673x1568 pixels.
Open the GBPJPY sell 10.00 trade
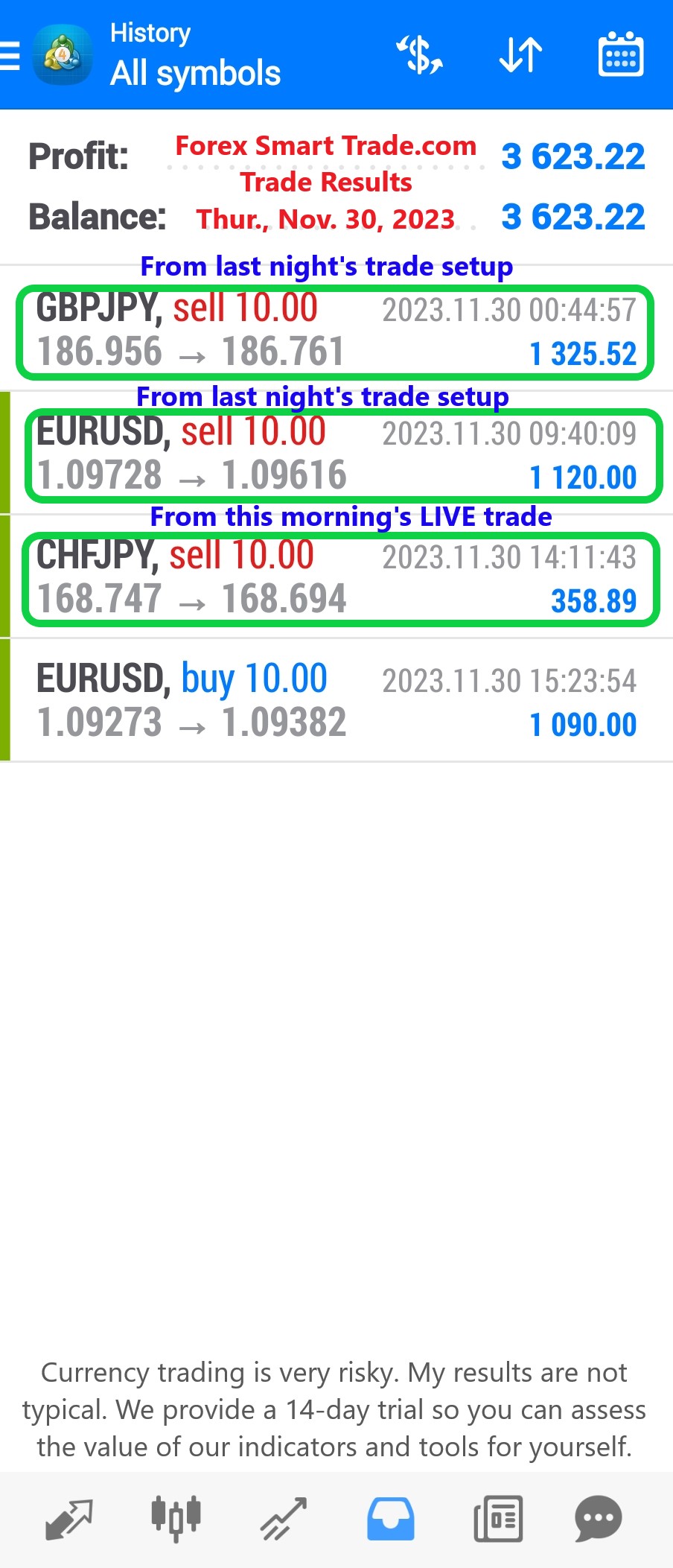pyautogui.click(x=335, y=331)
